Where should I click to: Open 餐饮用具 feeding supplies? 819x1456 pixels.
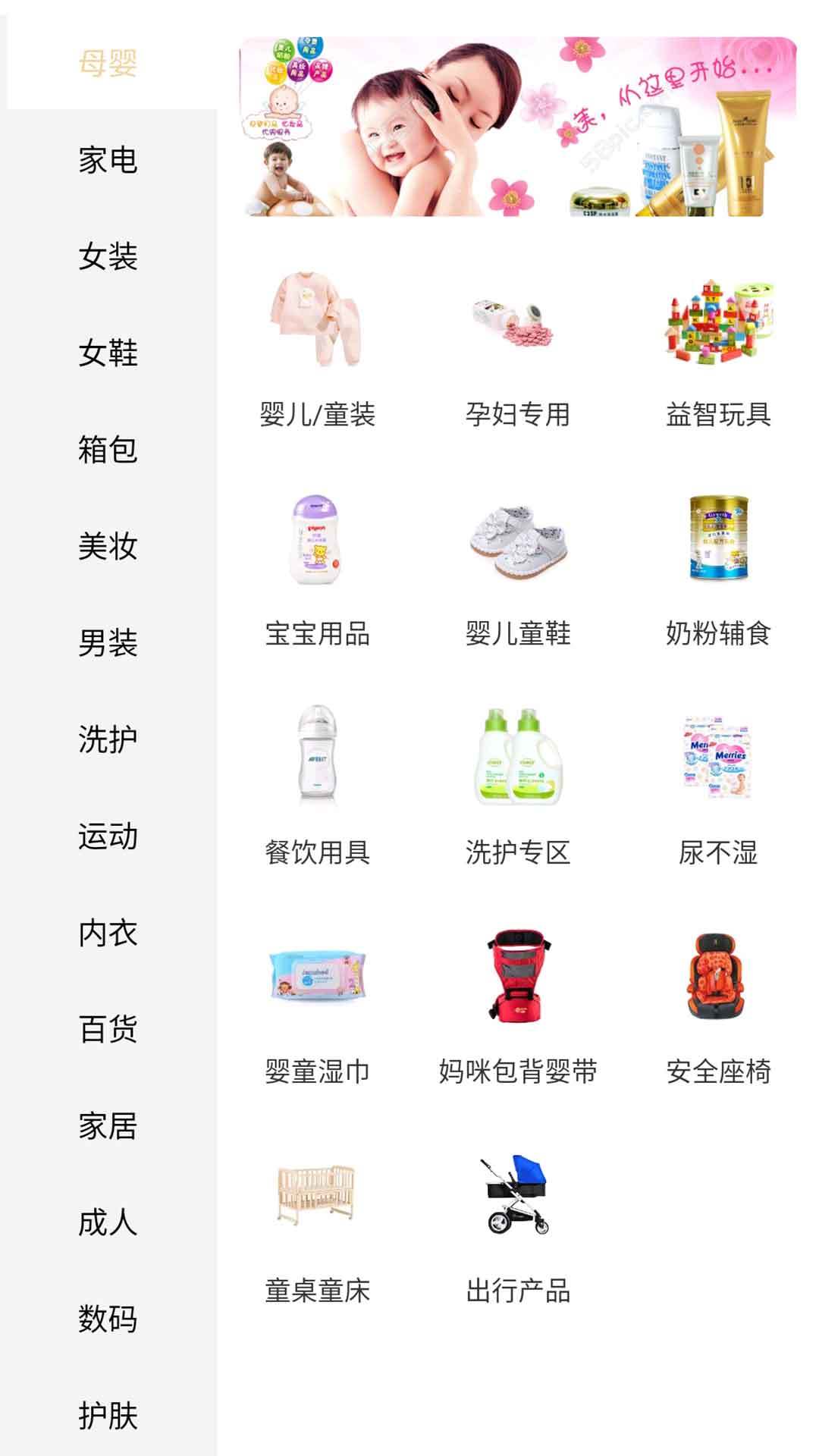(317, 787)
